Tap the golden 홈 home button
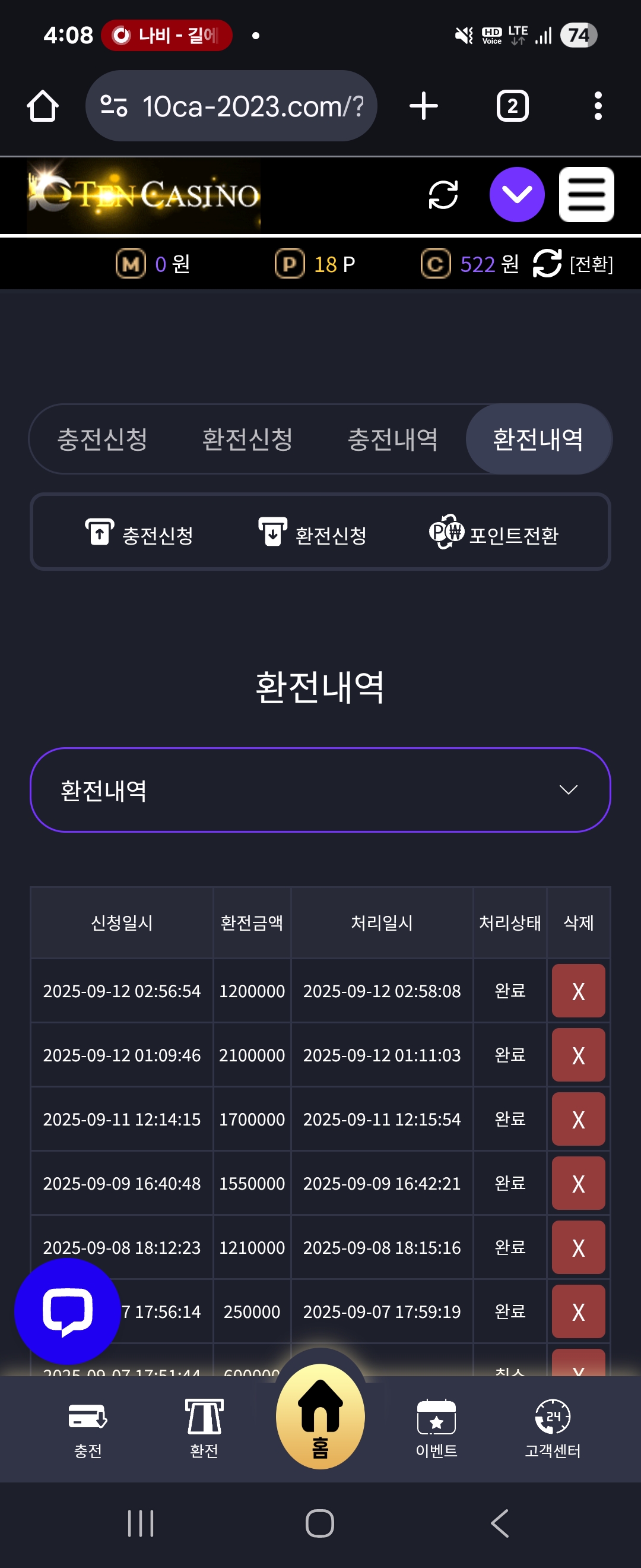Viewport: 641px width, 1568px height. pos(320,1417)
